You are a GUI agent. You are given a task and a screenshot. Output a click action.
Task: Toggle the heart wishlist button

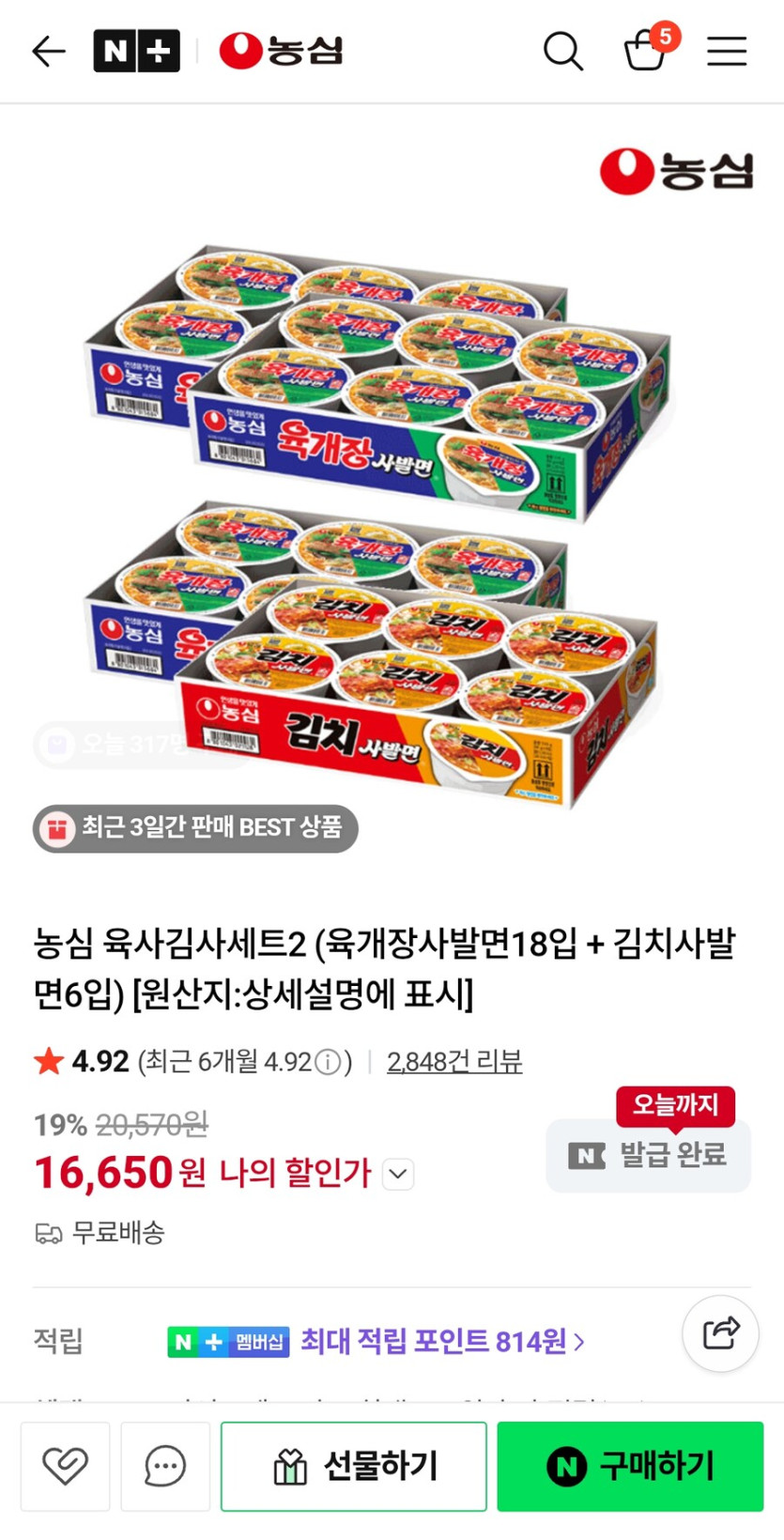point(64,1466)
